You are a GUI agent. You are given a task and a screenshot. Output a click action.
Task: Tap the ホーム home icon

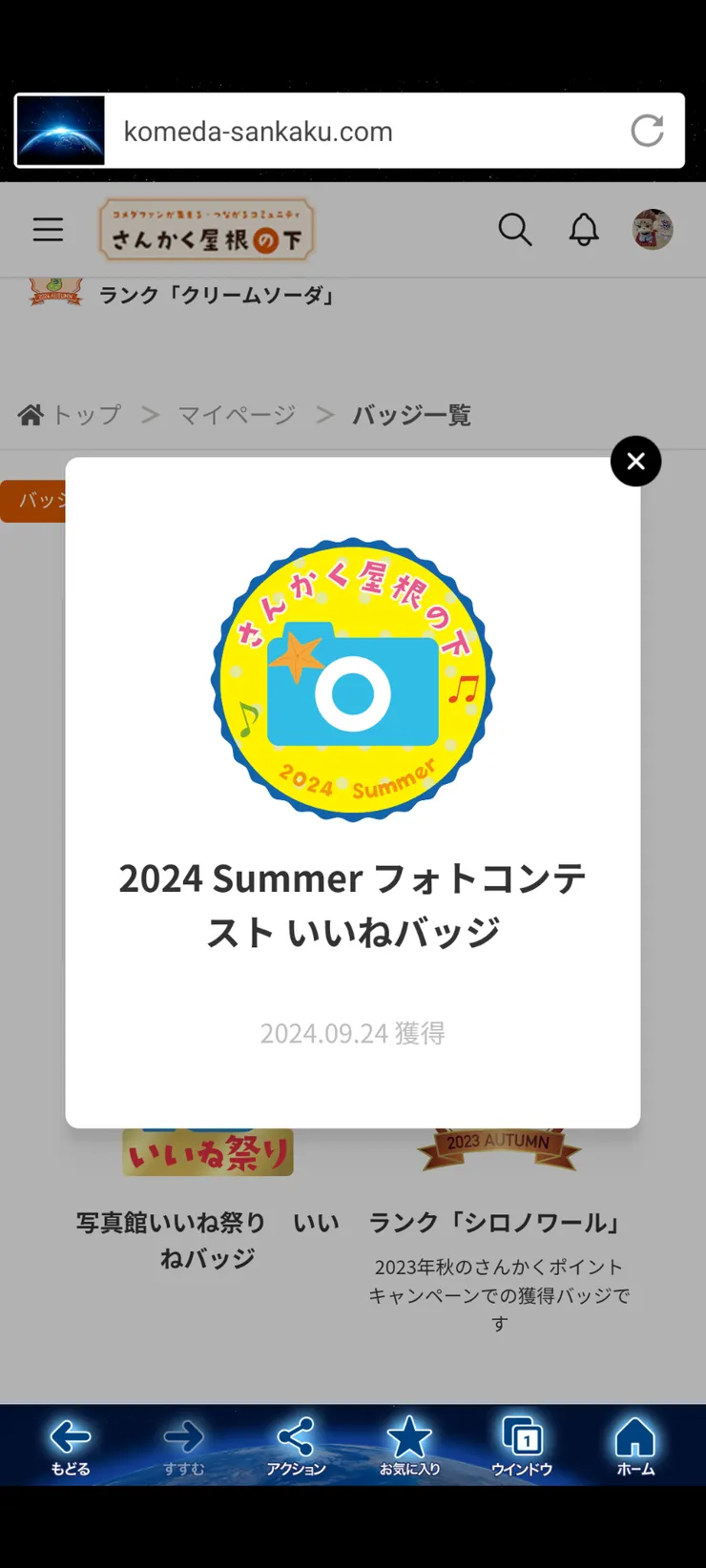tap(633, 1438)
